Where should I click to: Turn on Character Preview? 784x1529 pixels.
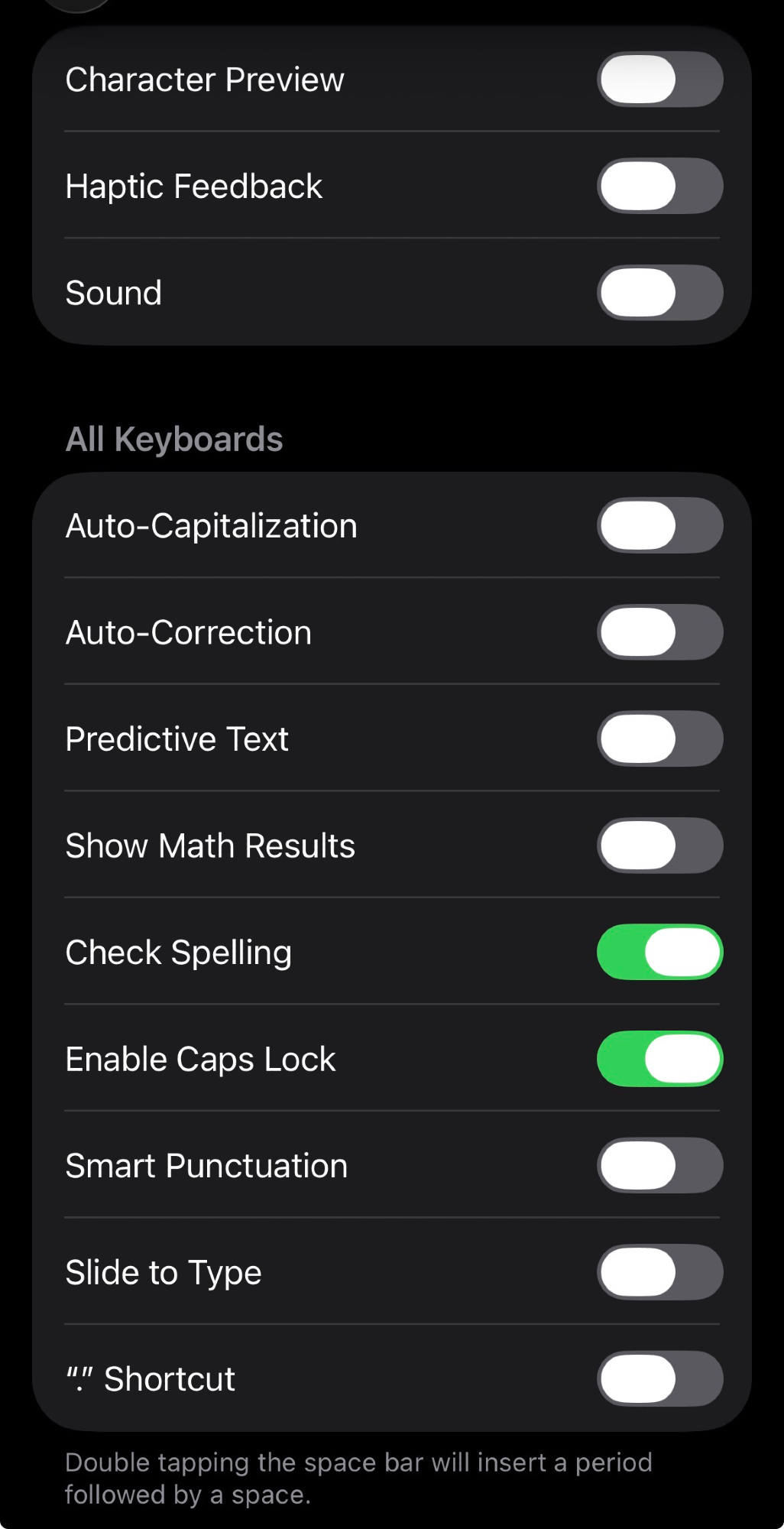tap(659, 80)
